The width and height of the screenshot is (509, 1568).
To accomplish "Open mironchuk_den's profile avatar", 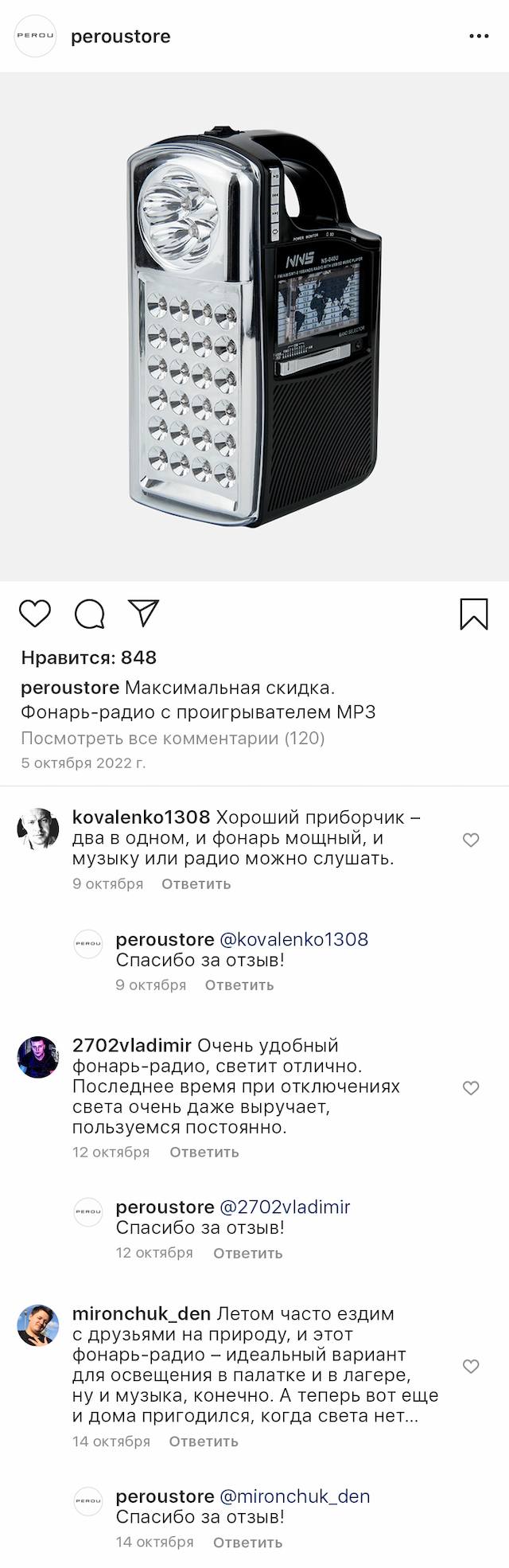I will click(x=38, y=1325).
